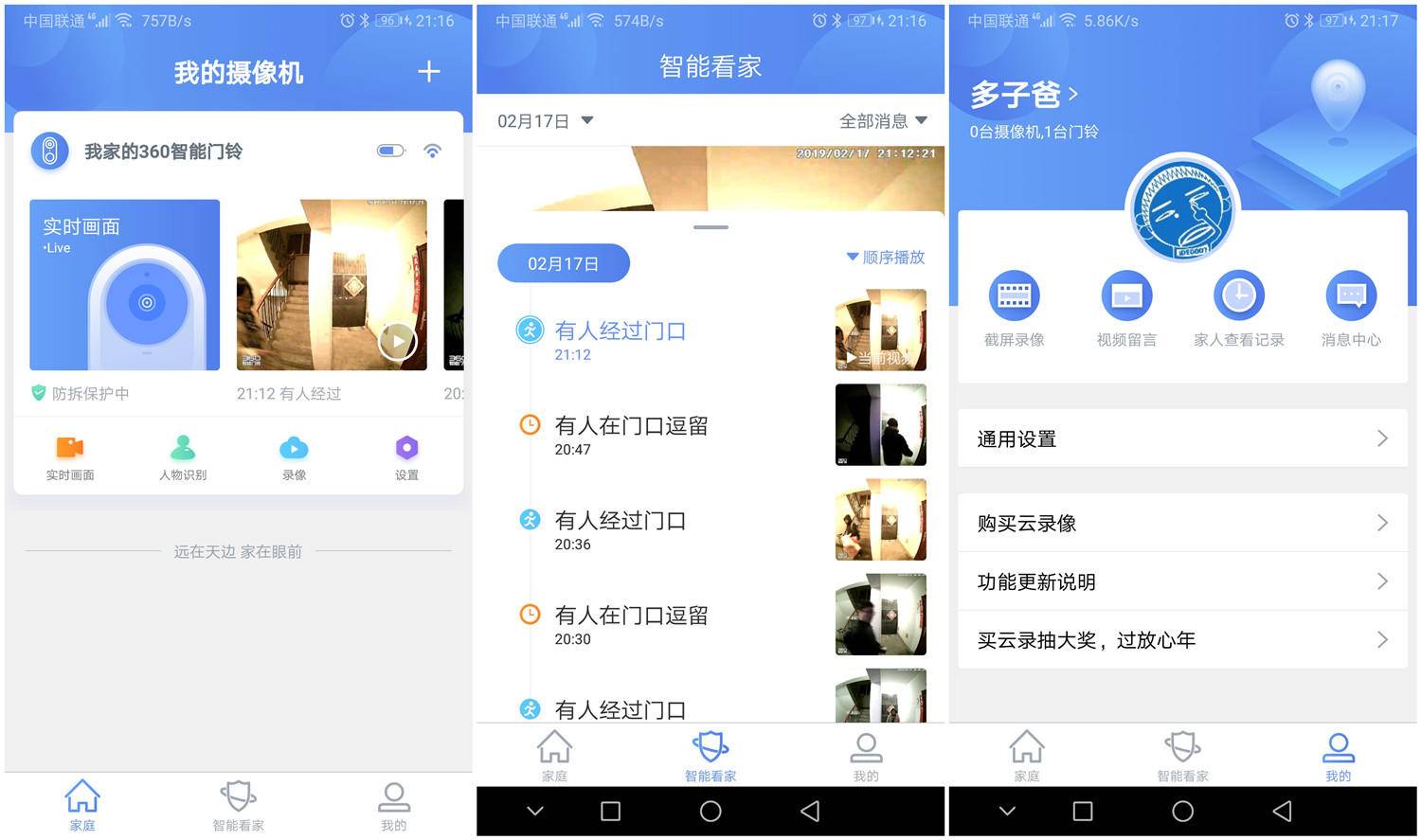Open the live view 实时画面 card

[124, 284]
